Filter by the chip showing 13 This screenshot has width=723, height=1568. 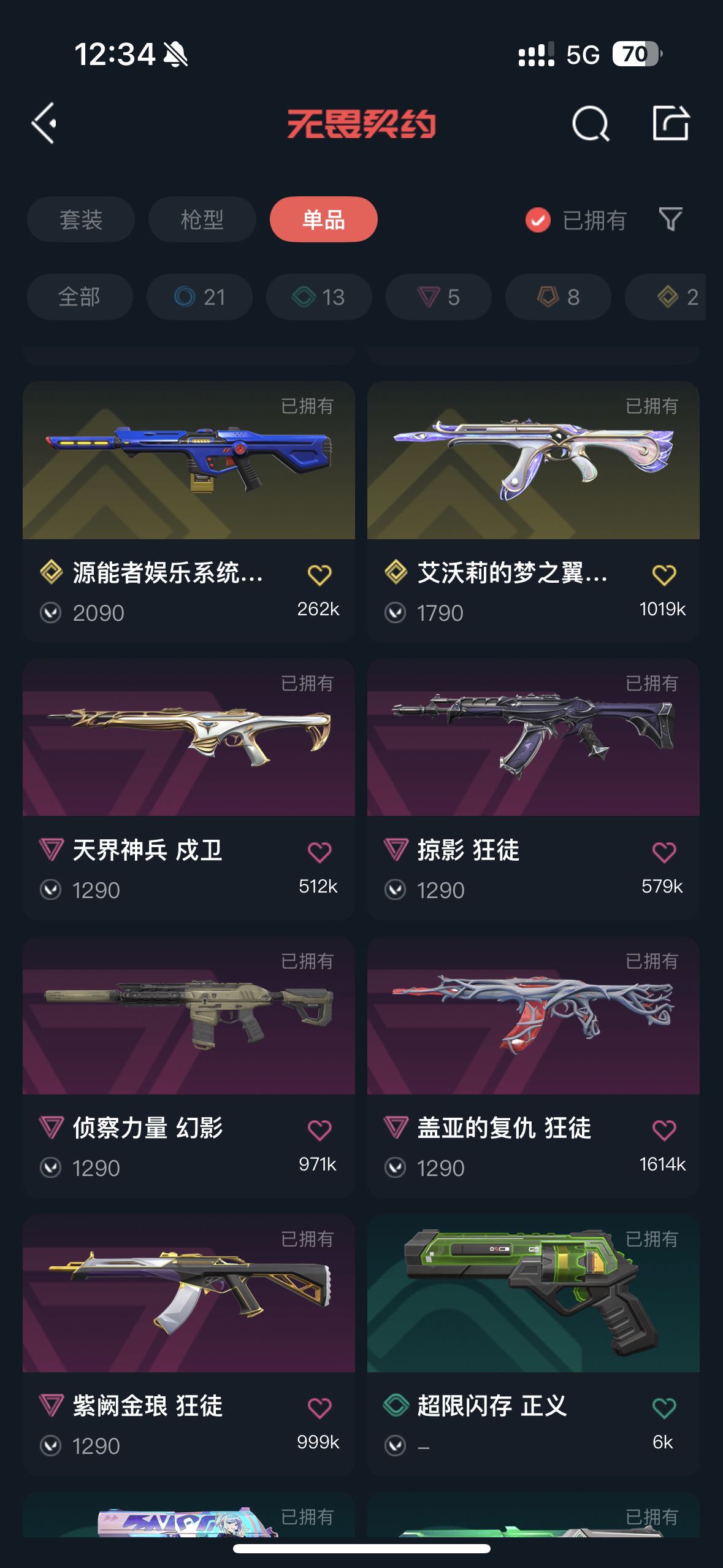[x=319, y=297]
